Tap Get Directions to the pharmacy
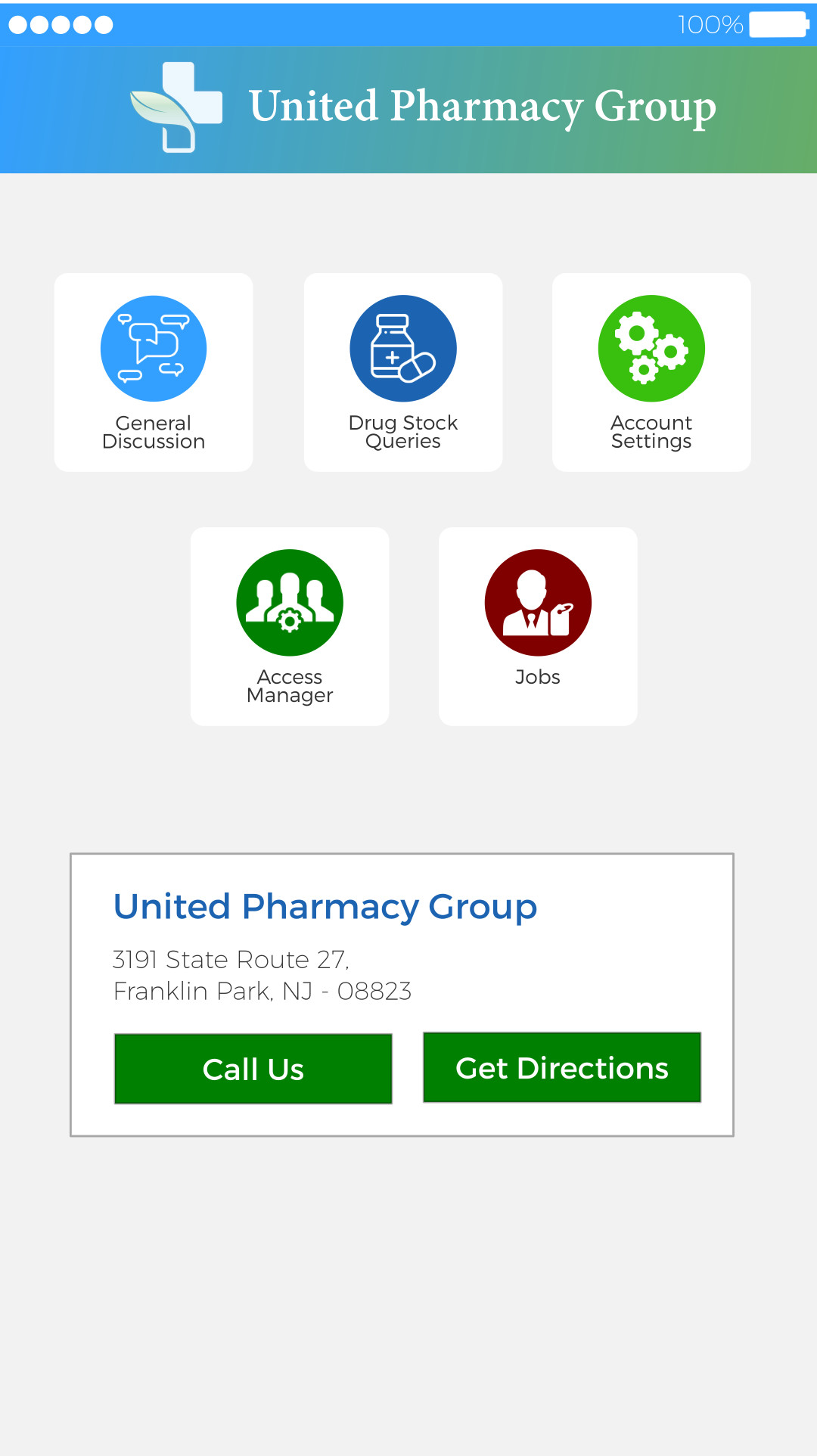 pyautogui.click(x=562, y=1067)
